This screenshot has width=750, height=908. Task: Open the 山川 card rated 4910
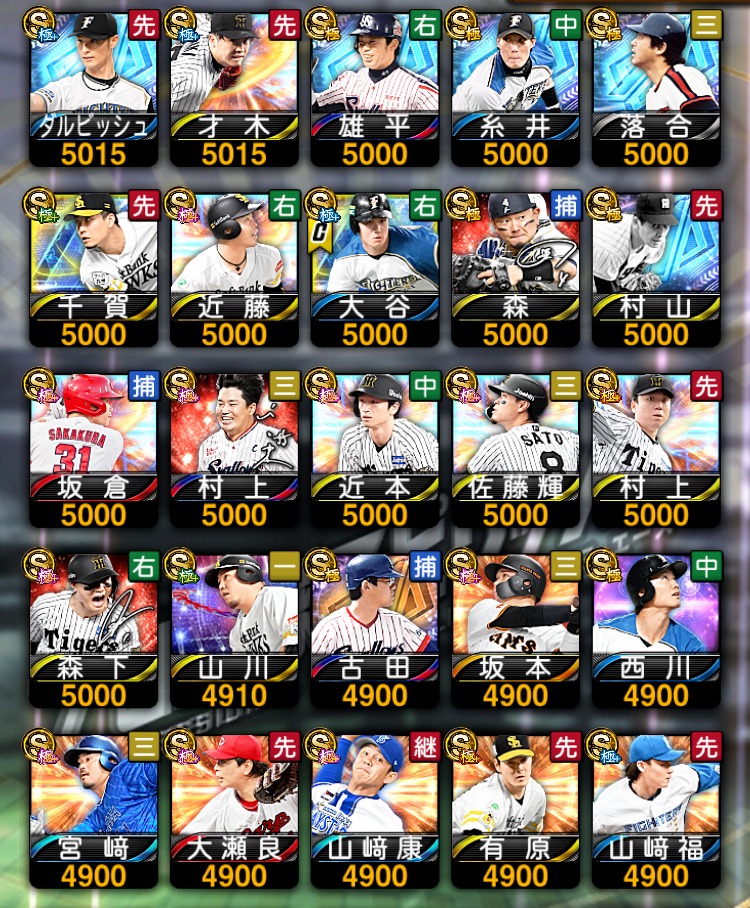[x=234, y=627]
